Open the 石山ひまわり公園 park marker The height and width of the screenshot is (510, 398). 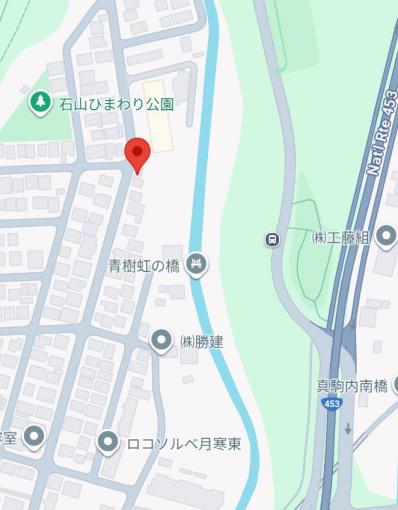tap(40, 104)
